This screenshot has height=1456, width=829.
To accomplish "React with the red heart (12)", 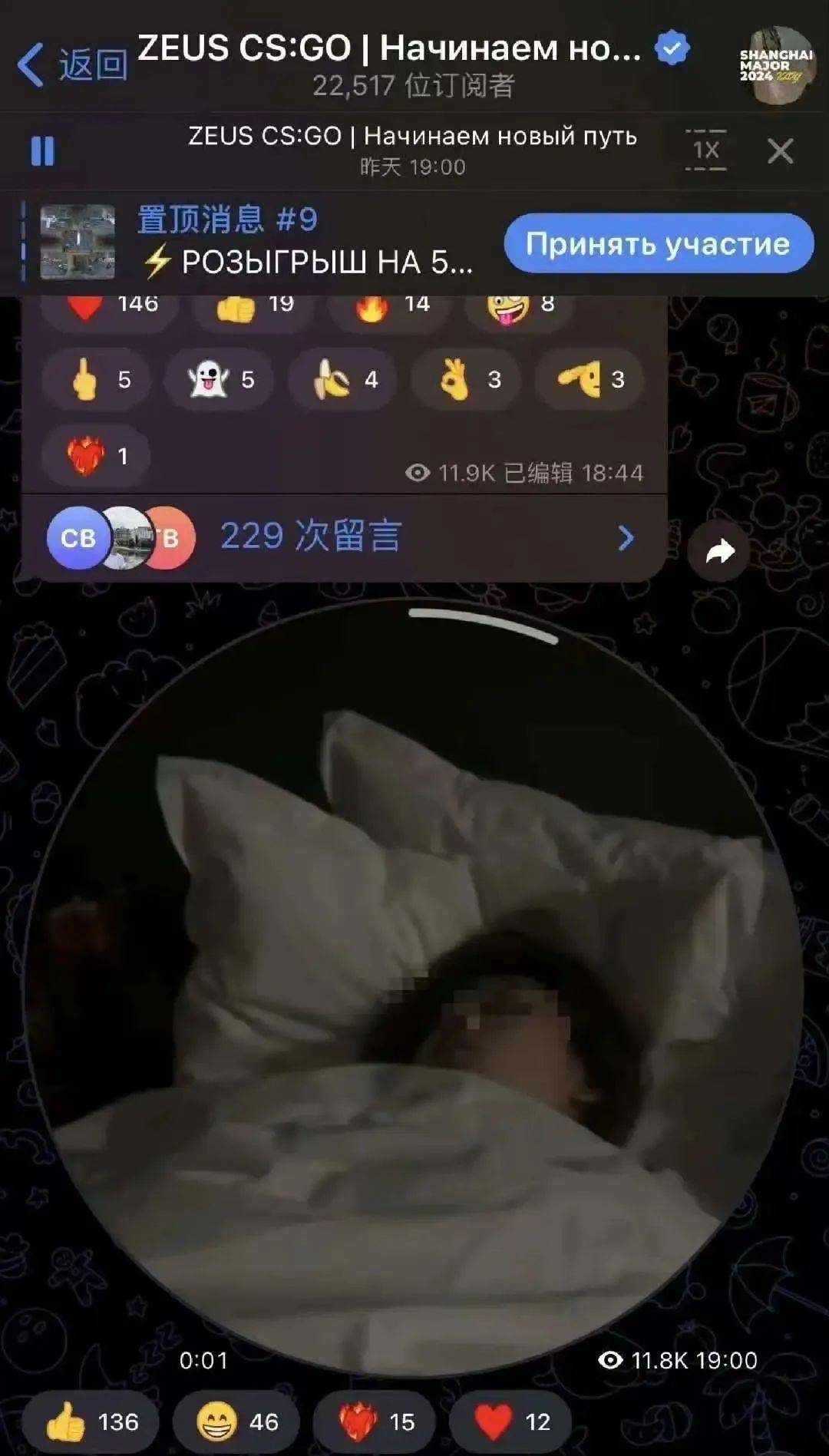I will point(511,1421).
